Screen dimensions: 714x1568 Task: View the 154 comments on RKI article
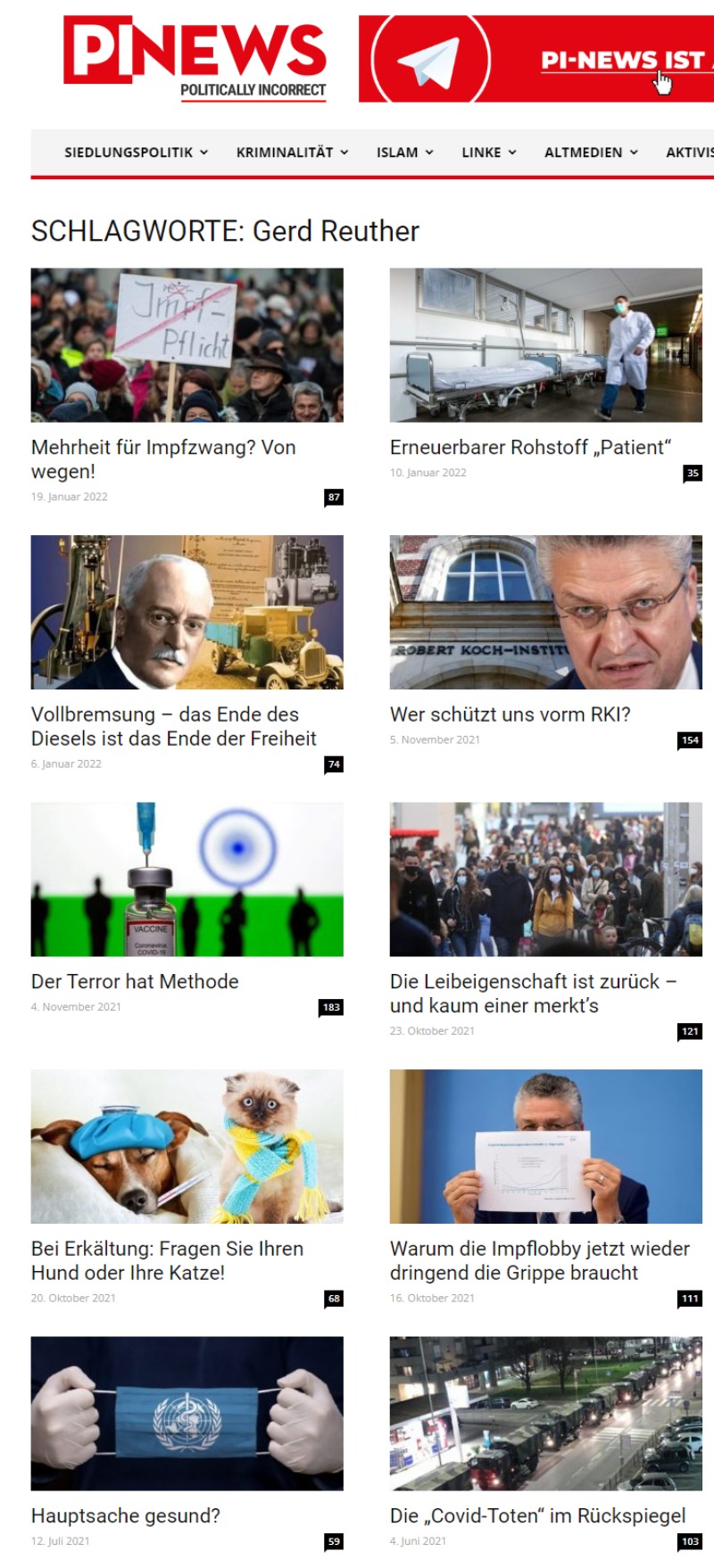[690, 740]
